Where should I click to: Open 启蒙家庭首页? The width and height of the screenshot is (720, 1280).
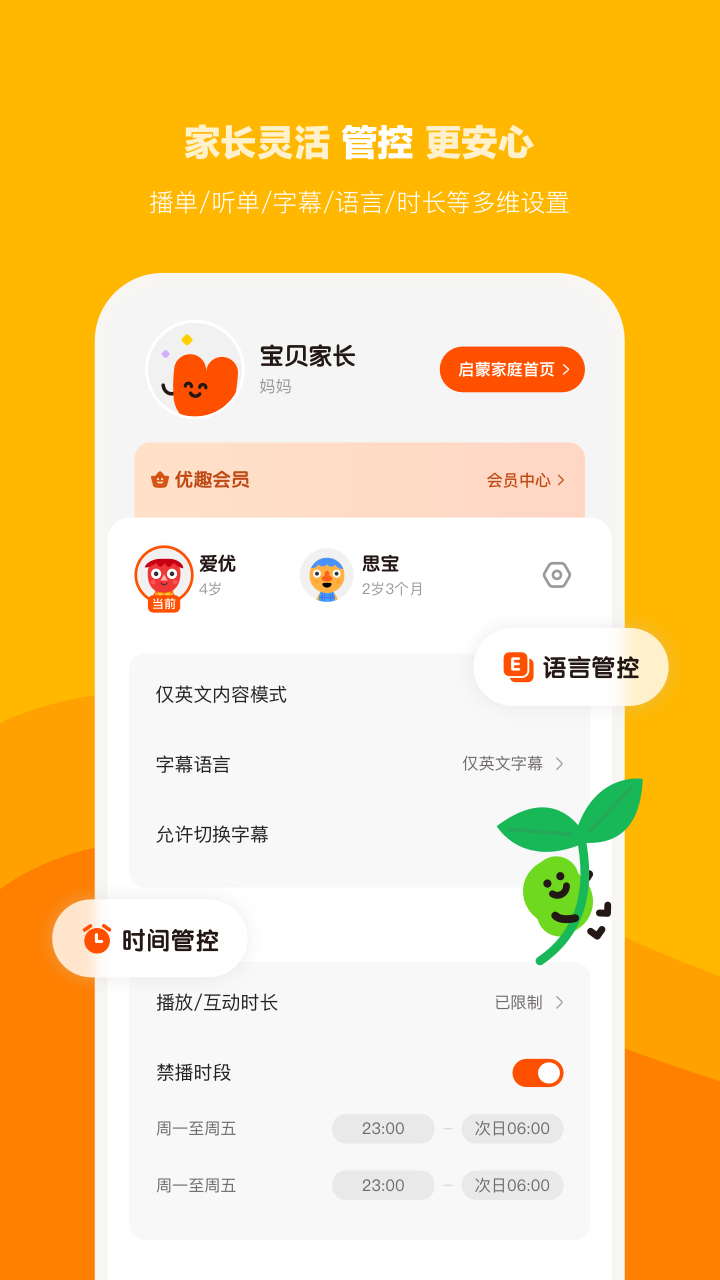512,369
